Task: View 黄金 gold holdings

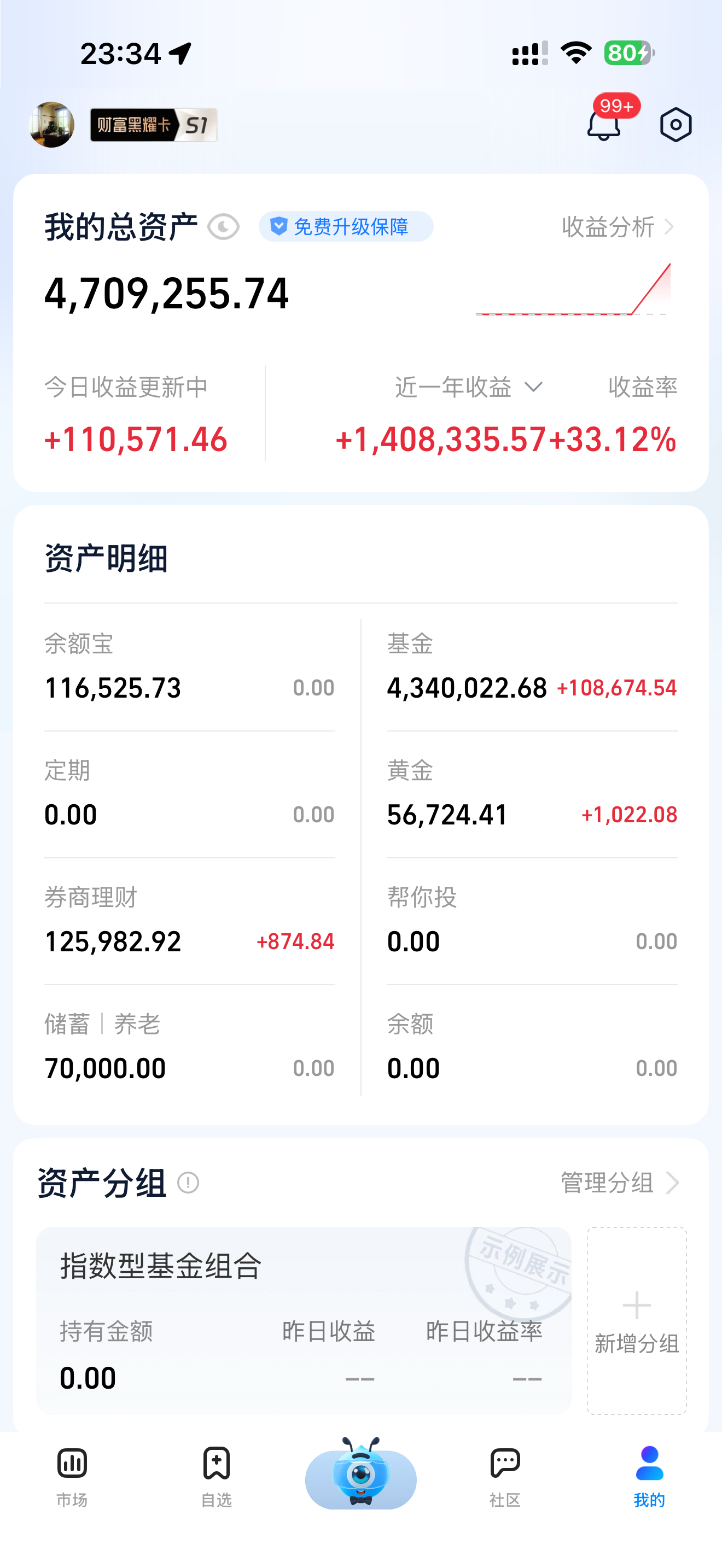Action: coord(532,795)
